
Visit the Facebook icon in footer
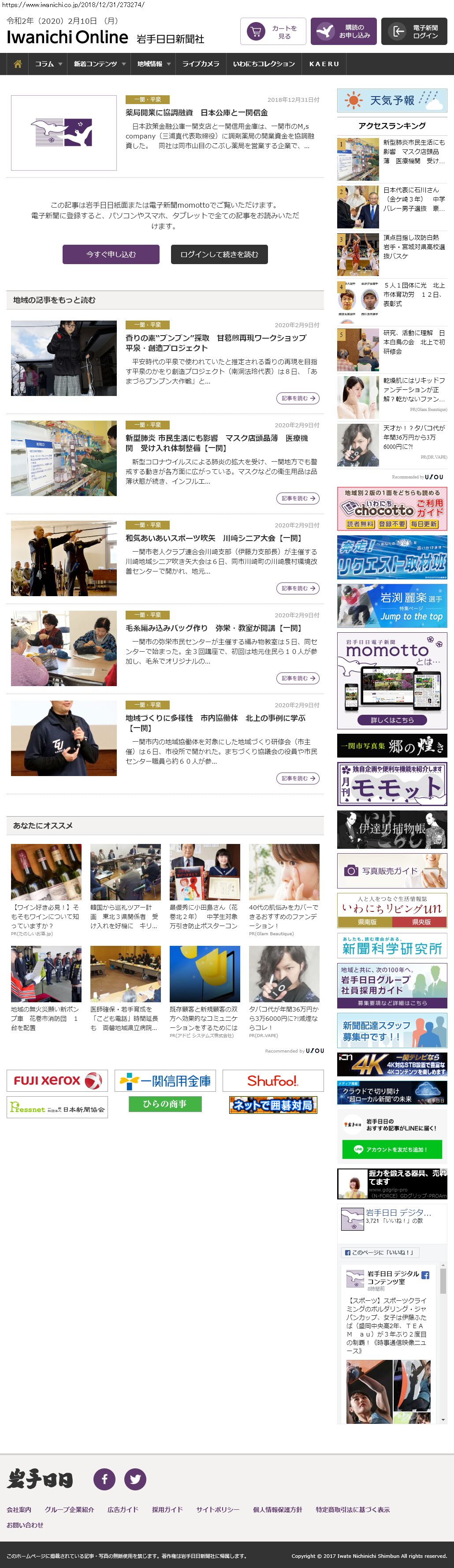(104, 1479)
